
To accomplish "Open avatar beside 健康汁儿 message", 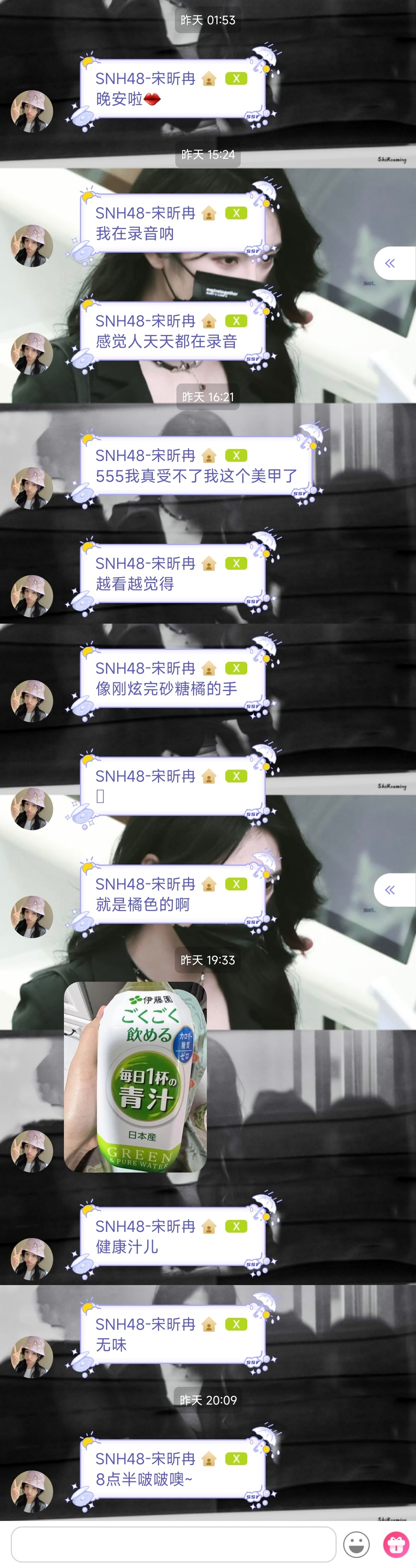I will click(x=32, y=1258).
